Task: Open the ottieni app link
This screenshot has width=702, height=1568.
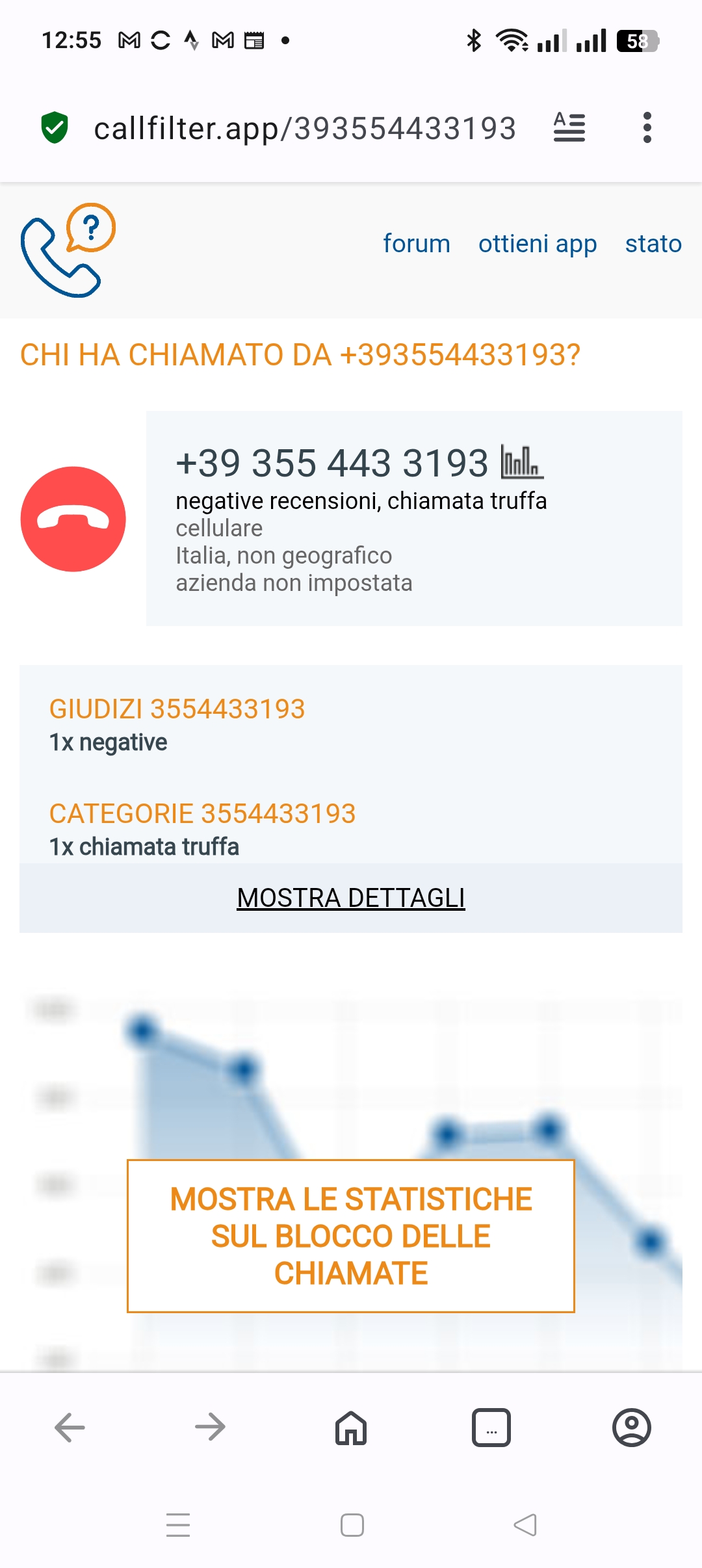Action: click(x=538, y=244)
